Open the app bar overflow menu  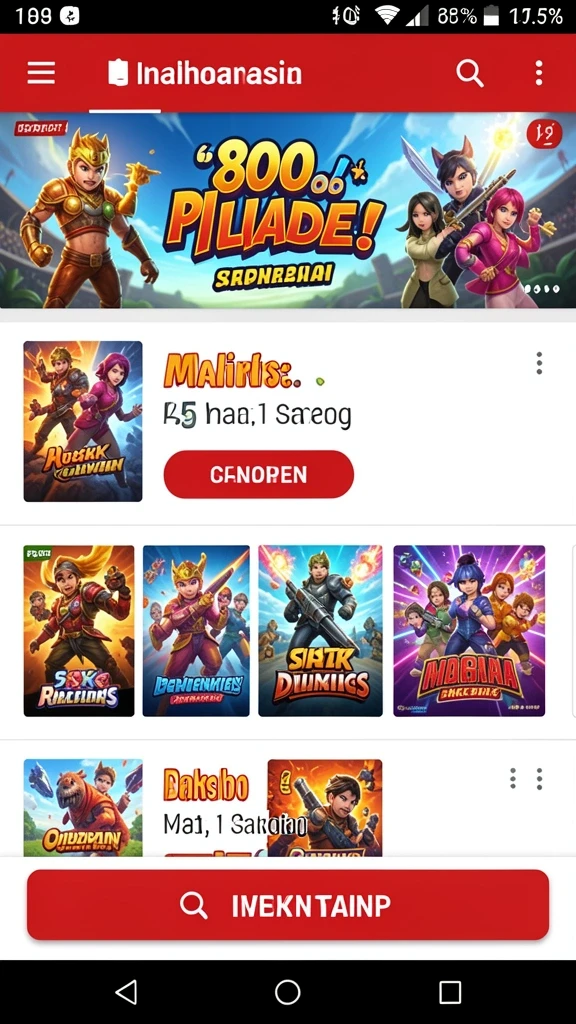coord(539,73)
